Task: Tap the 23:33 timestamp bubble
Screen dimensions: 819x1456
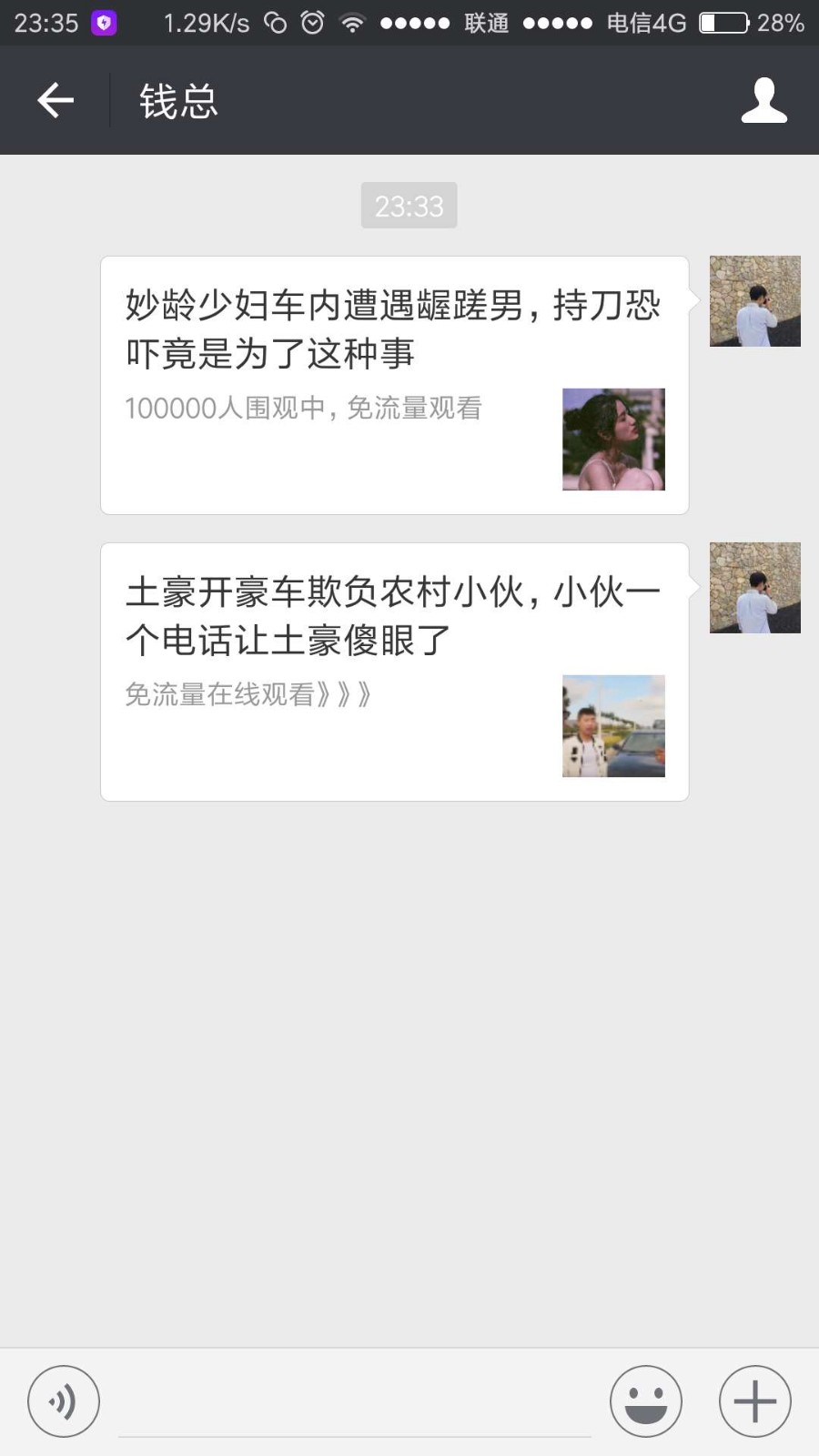Action: [x=409, y=205]
